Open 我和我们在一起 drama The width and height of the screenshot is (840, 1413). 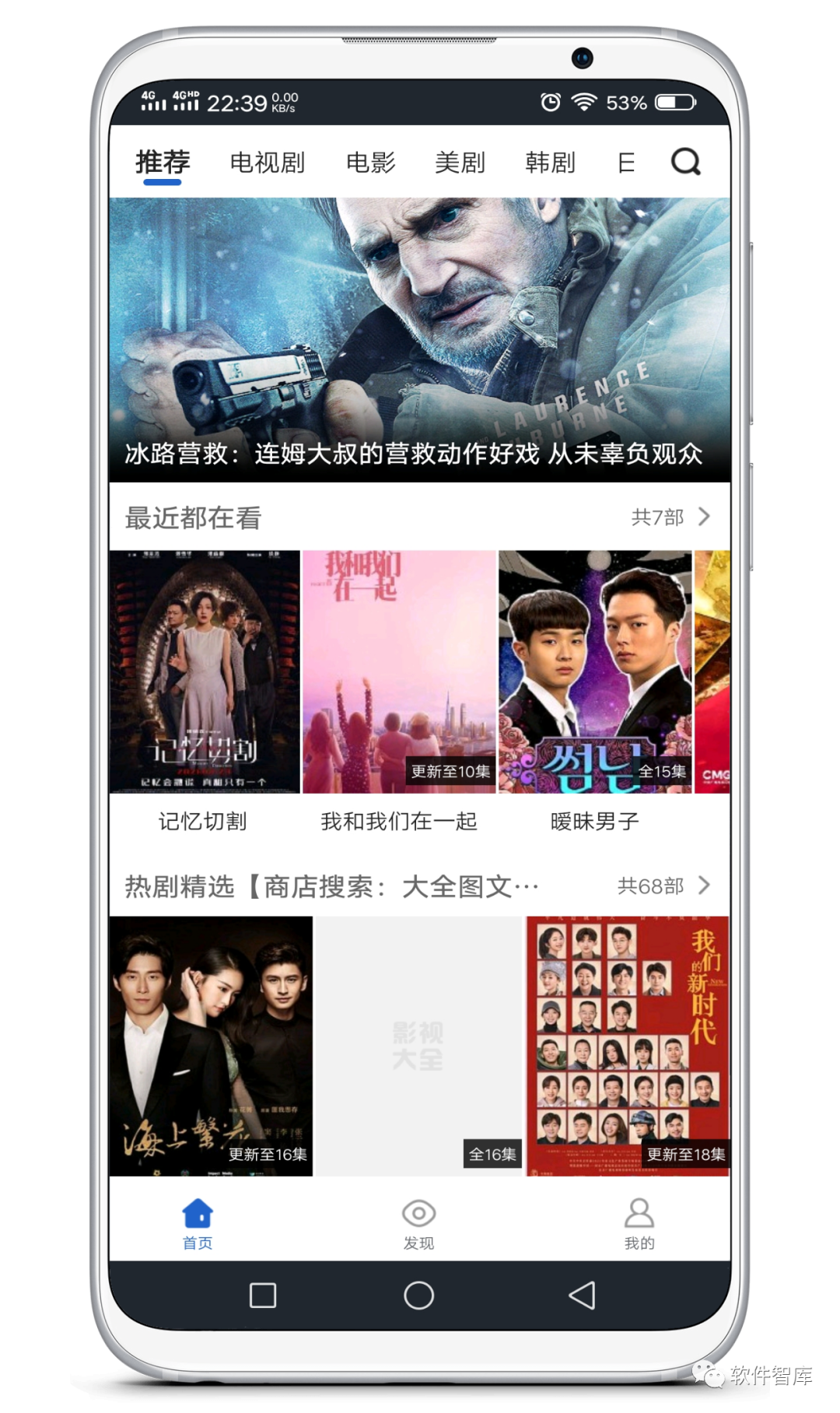(399, 671)
